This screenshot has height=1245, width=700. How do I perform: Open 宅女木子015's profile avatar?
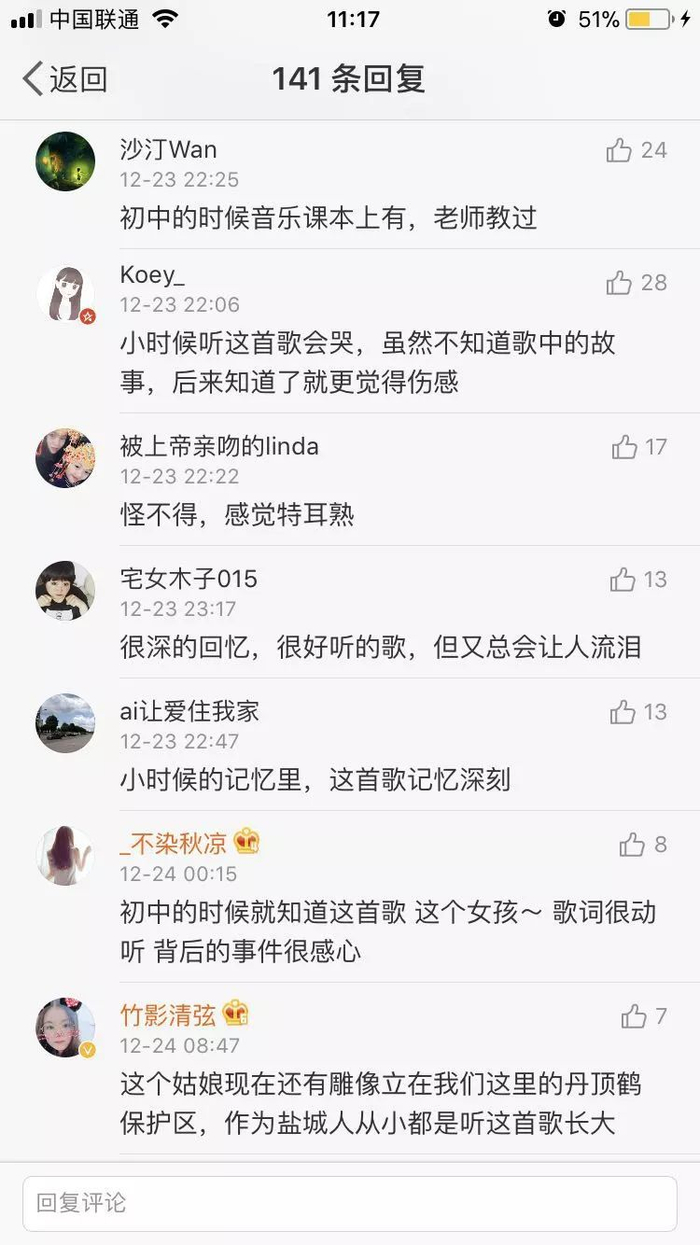[65, 590]
